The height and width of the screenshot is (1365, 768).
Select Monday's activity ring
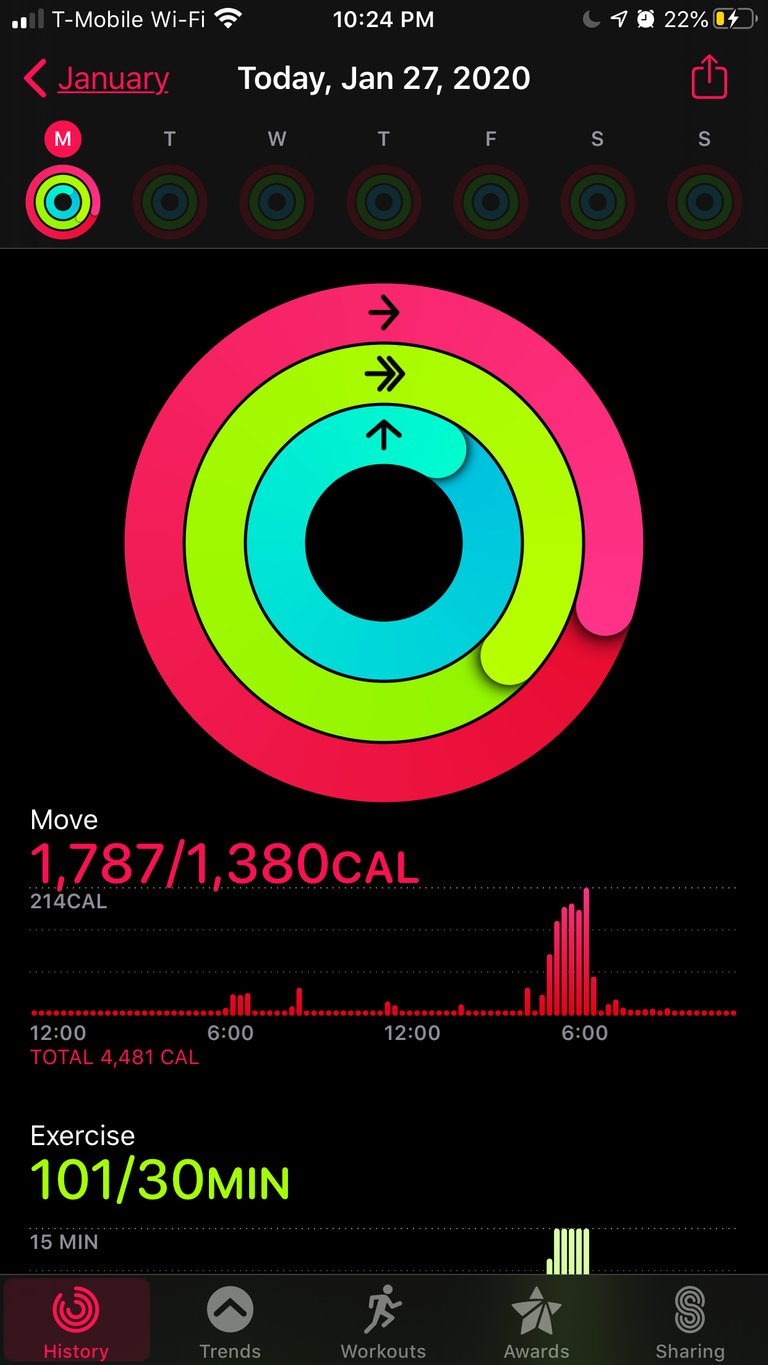[63, 202]
